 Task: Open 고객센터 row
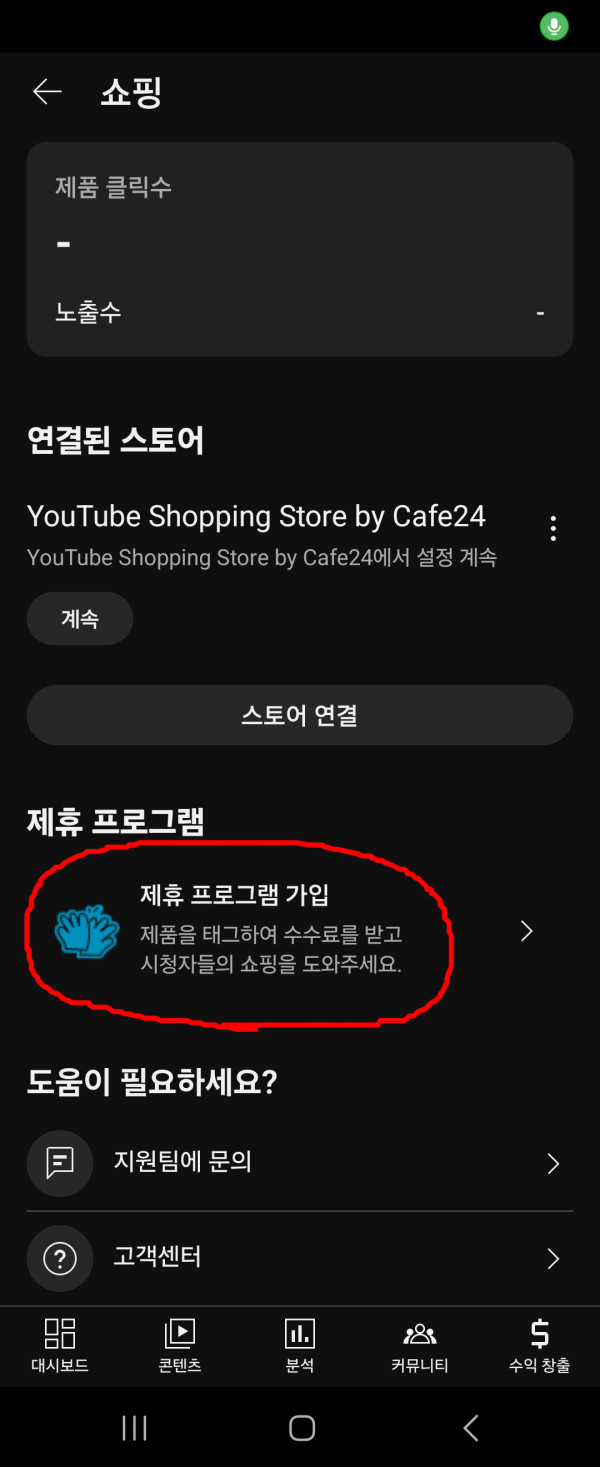(x=299, y=1257)
